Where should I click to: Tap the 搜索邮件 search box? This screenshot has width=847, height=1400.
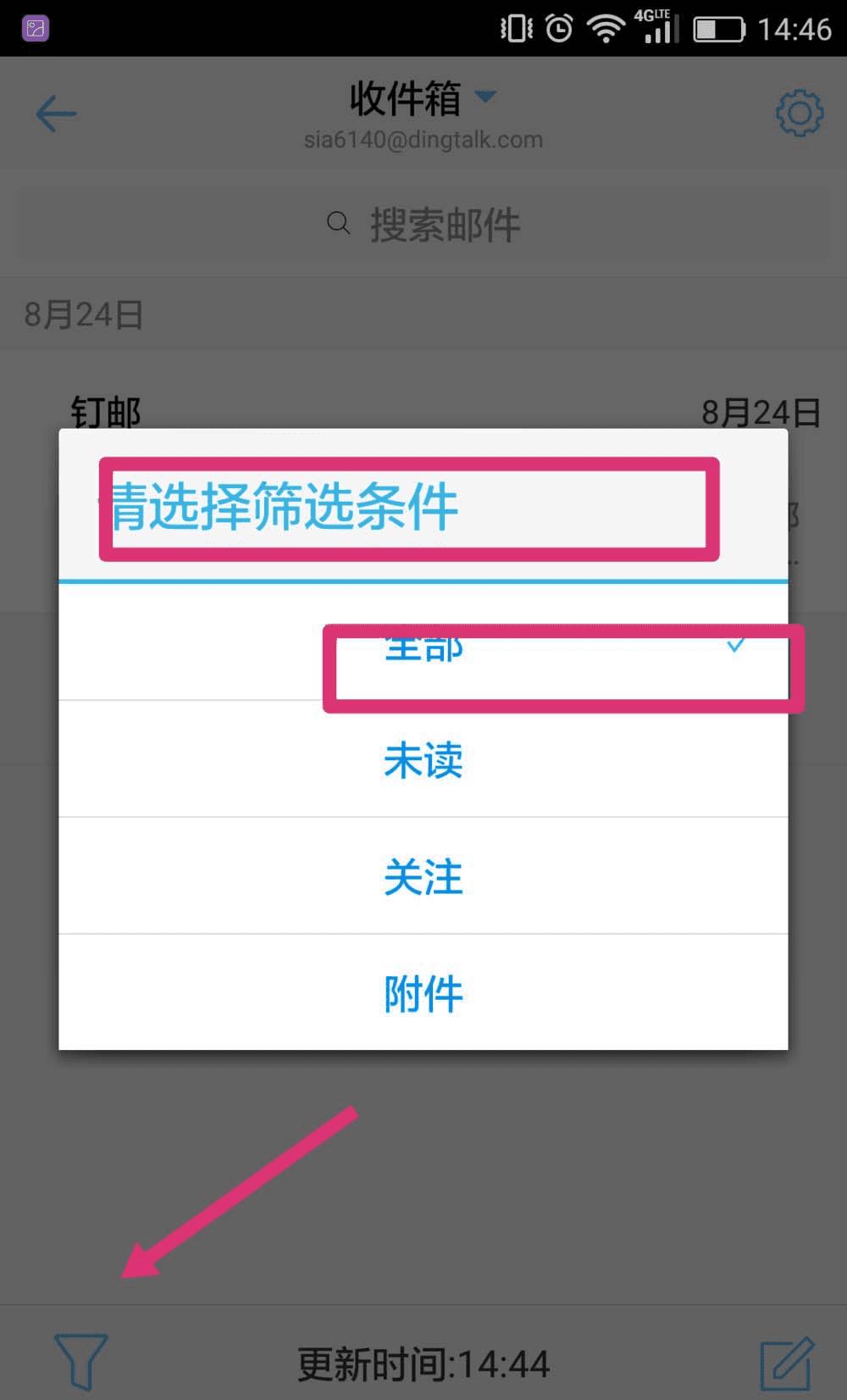tap(423, 225)
